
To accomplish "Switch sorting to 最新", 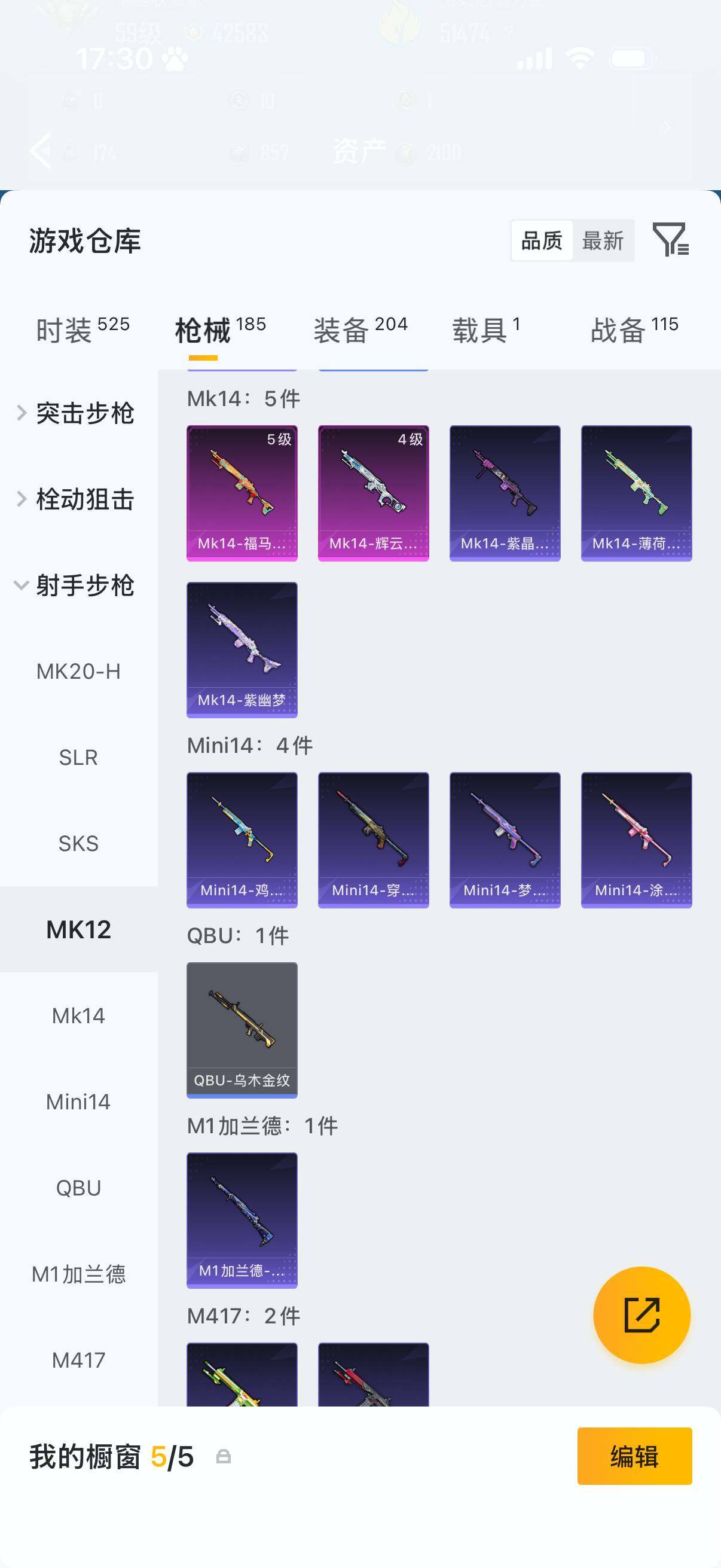I will point(603,241).
